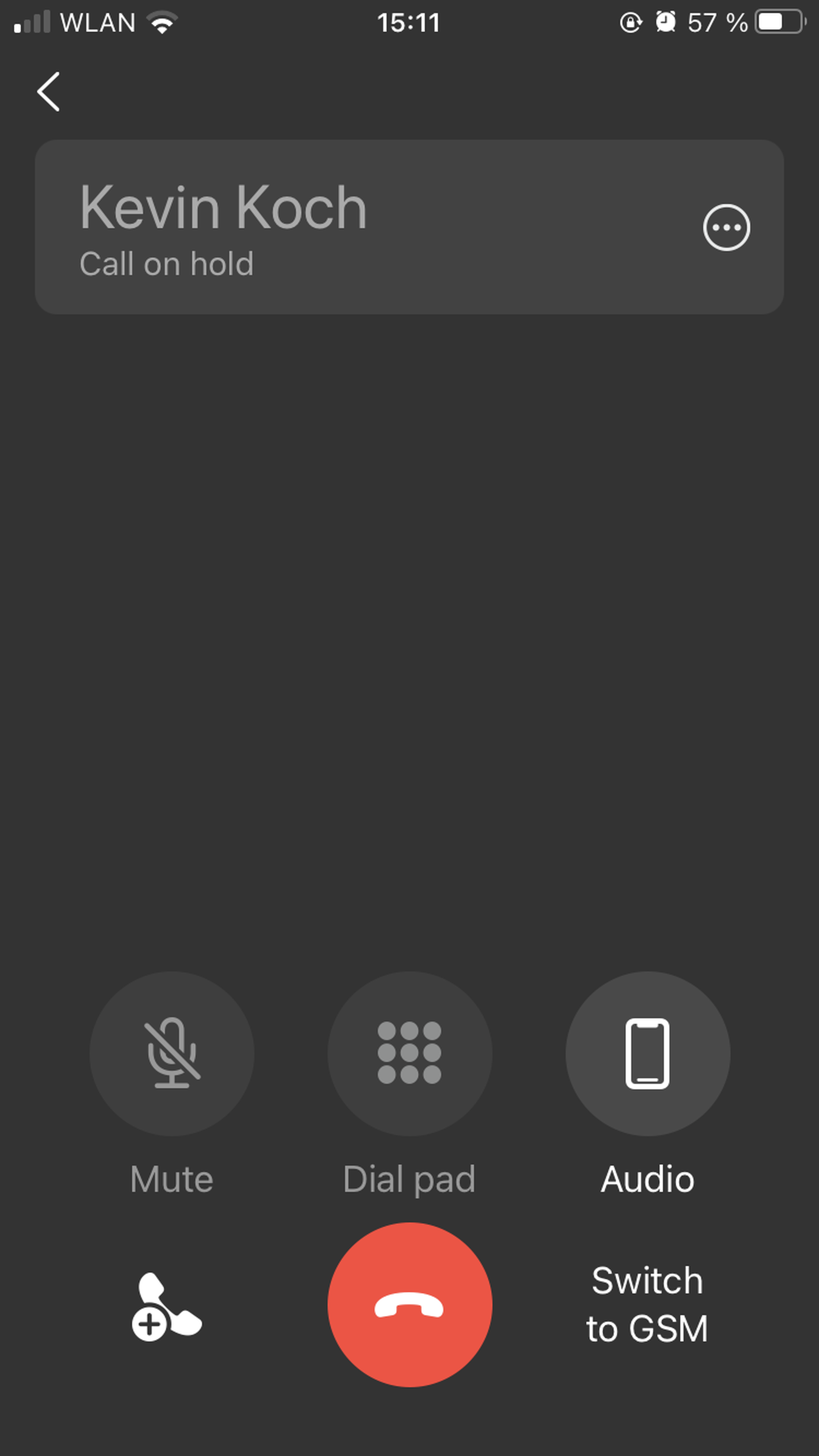Switch the call to GSM
Image resolution: width=819 pixels, height=1456 pixels.
[x=647, y=1305]
